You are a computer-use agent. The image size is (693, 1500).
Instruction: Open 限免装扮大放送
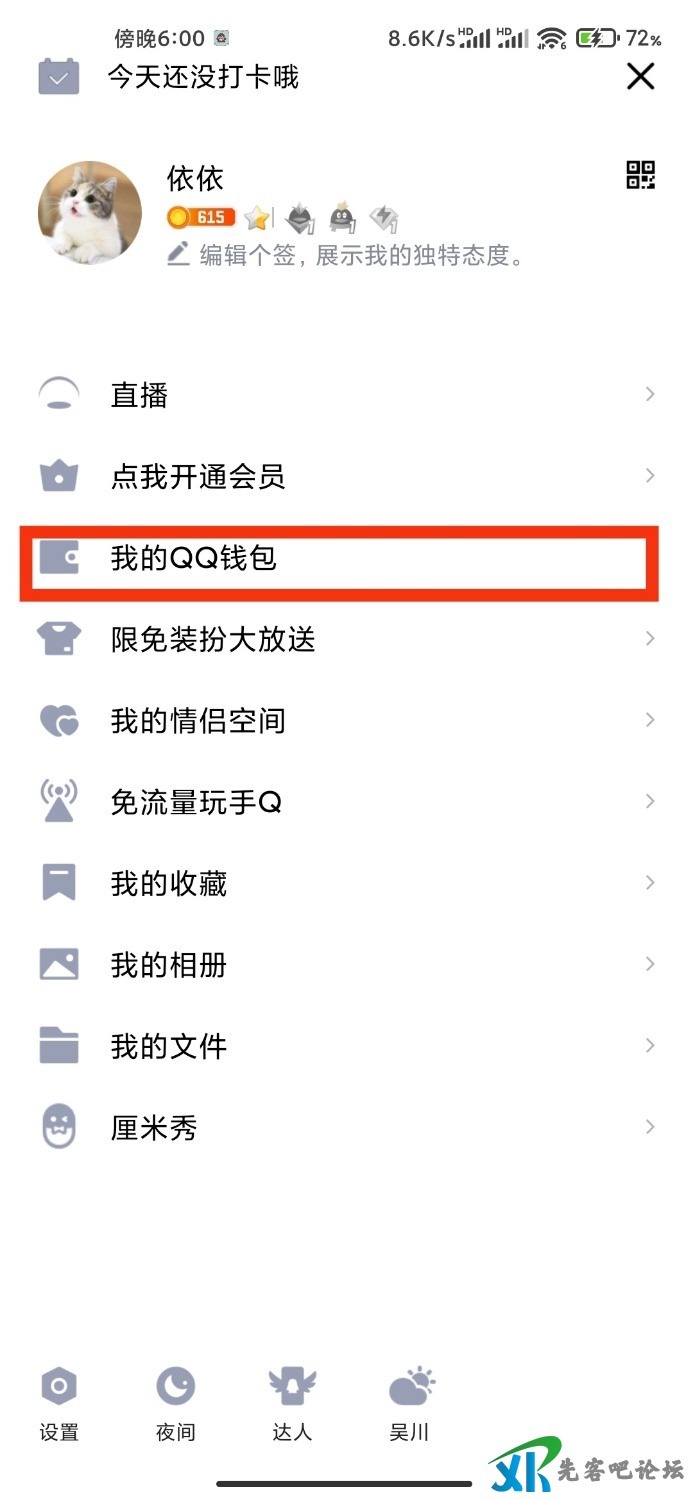pos(213,639)
